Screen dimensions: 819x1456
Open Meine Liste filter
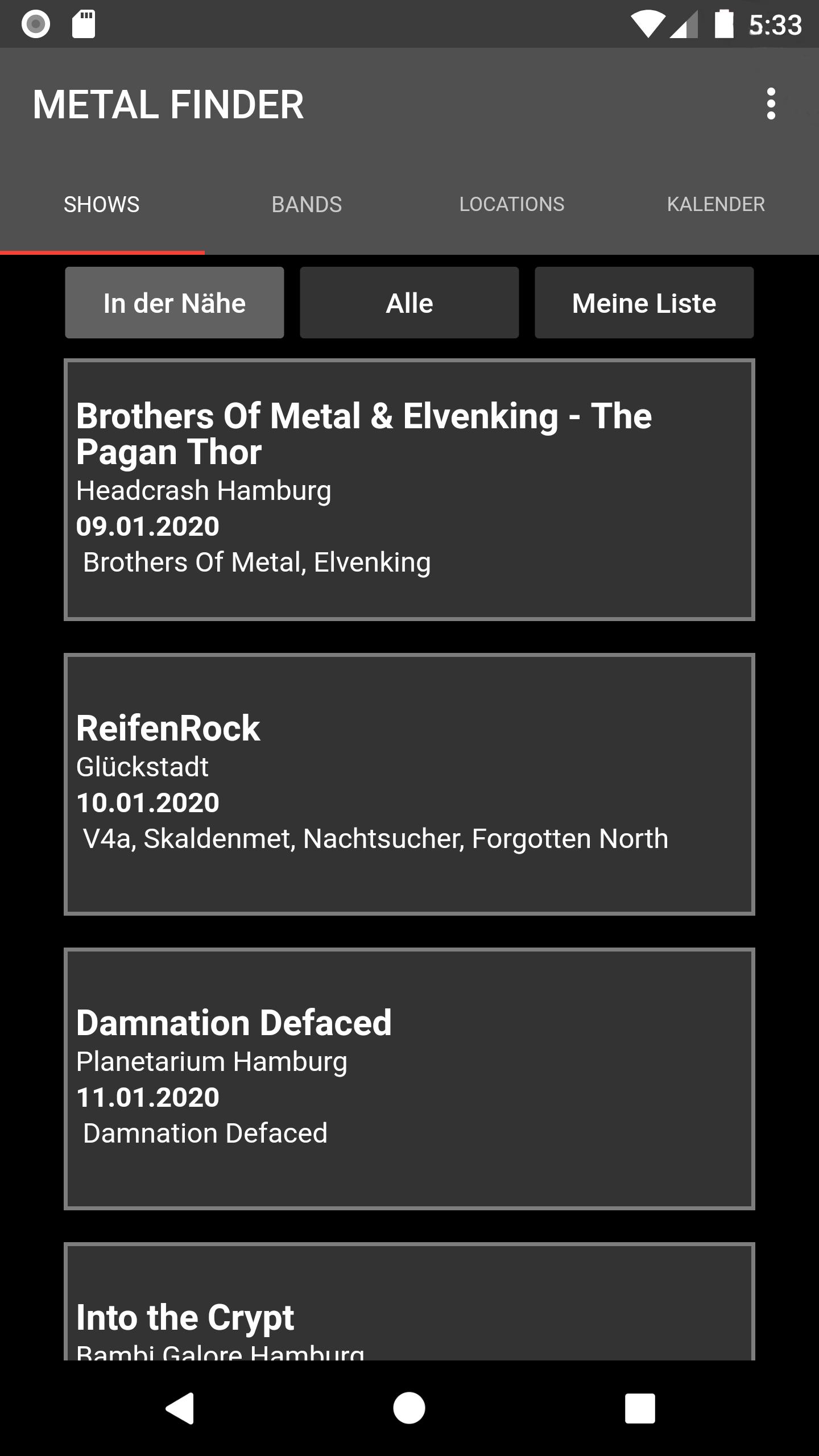coord(644,303)
